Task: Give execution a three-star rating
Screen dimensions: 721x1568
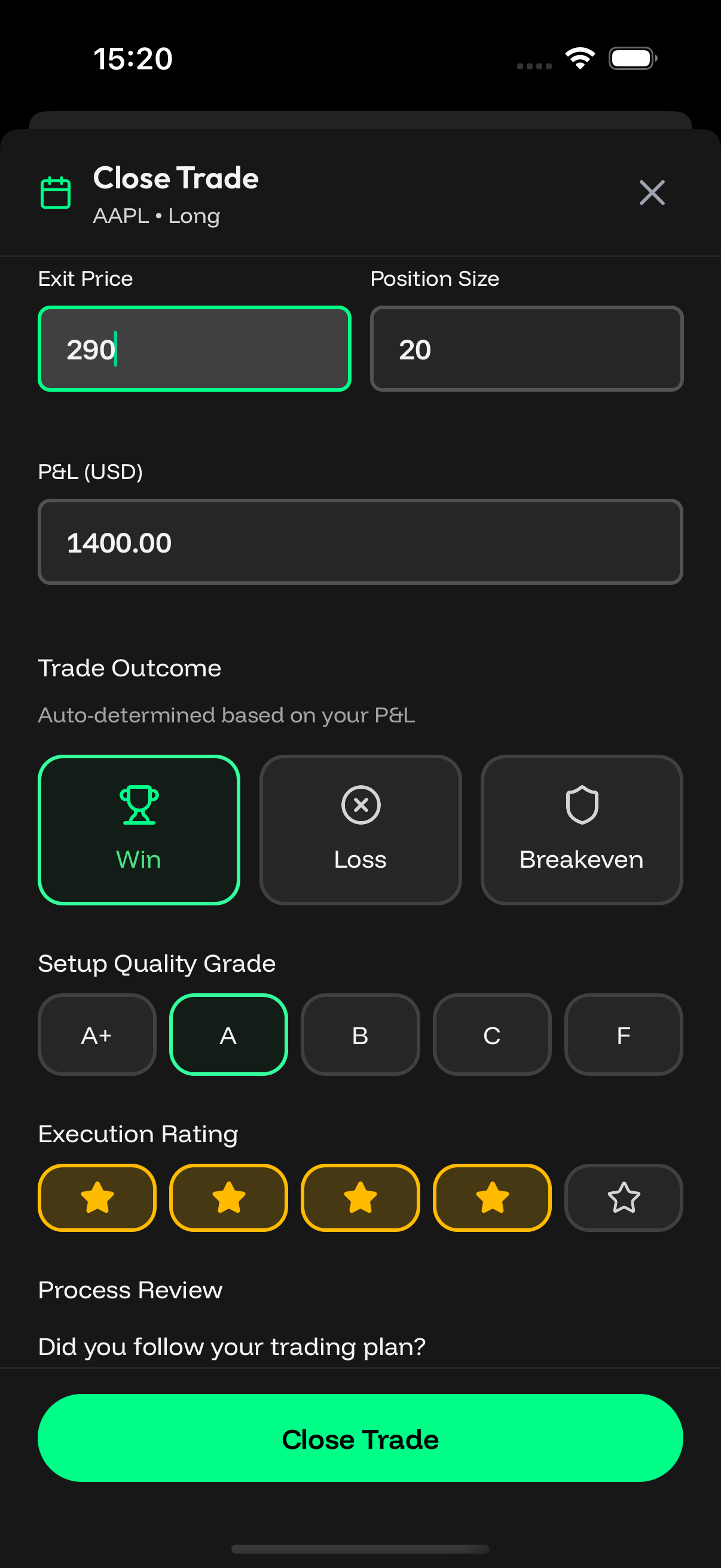Action: point(360,1197)
